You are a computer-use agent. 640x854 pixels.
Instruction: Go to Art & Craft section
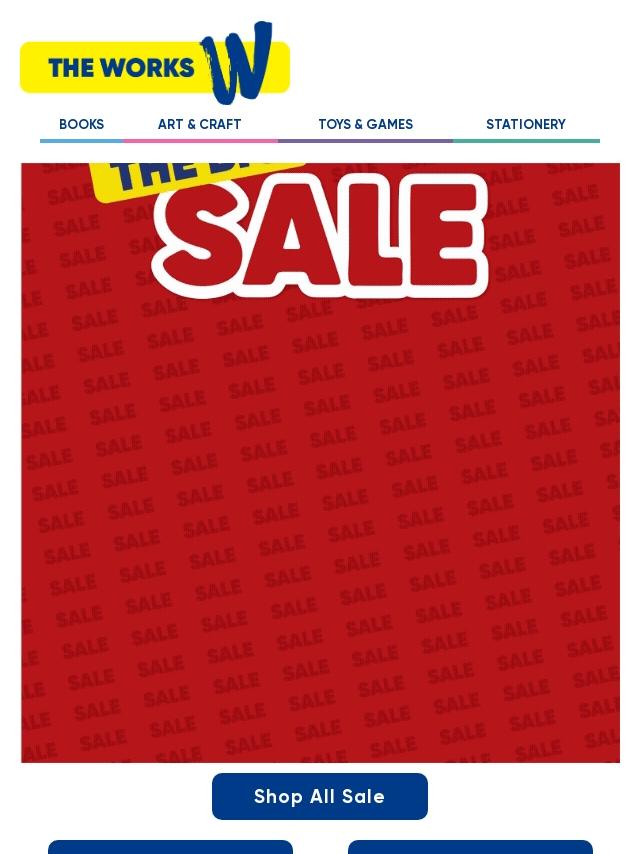pyautogui.click(x=199, y=125)
